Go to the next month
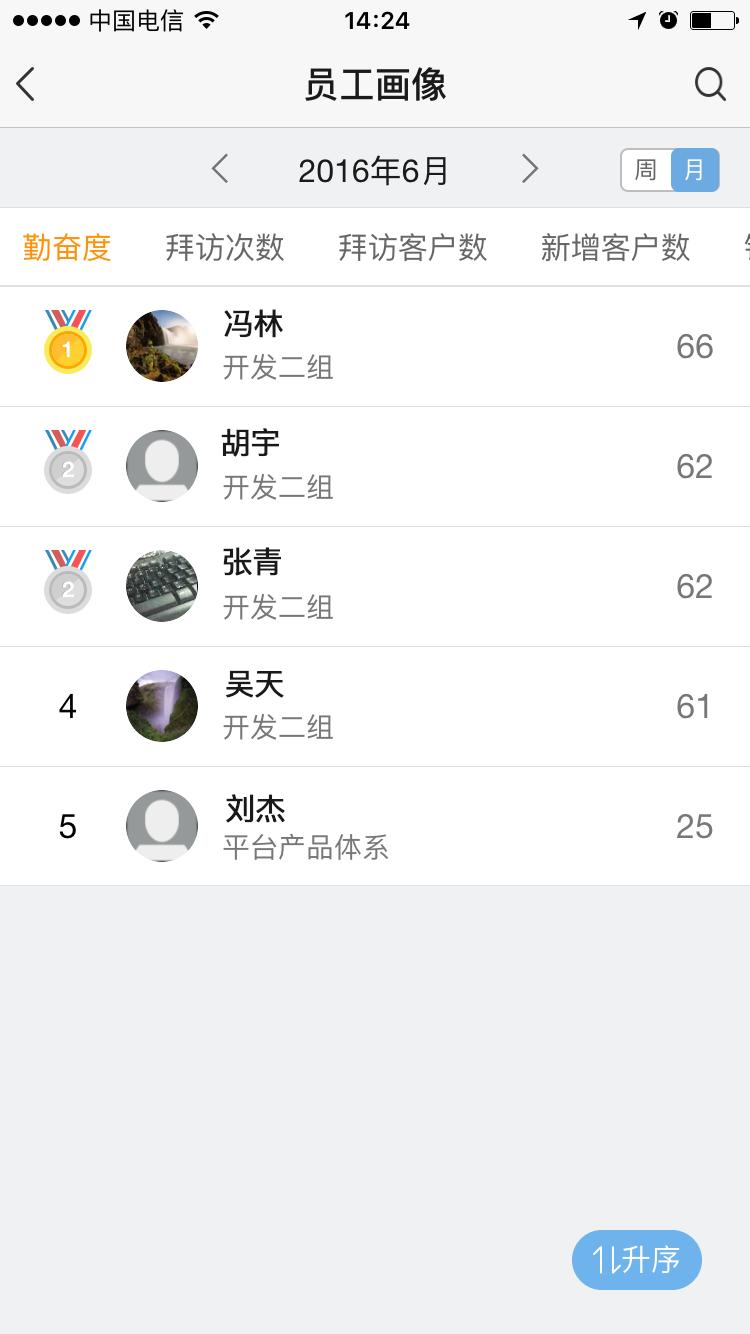The image size is (750, 1334). (x=529, y=169)
